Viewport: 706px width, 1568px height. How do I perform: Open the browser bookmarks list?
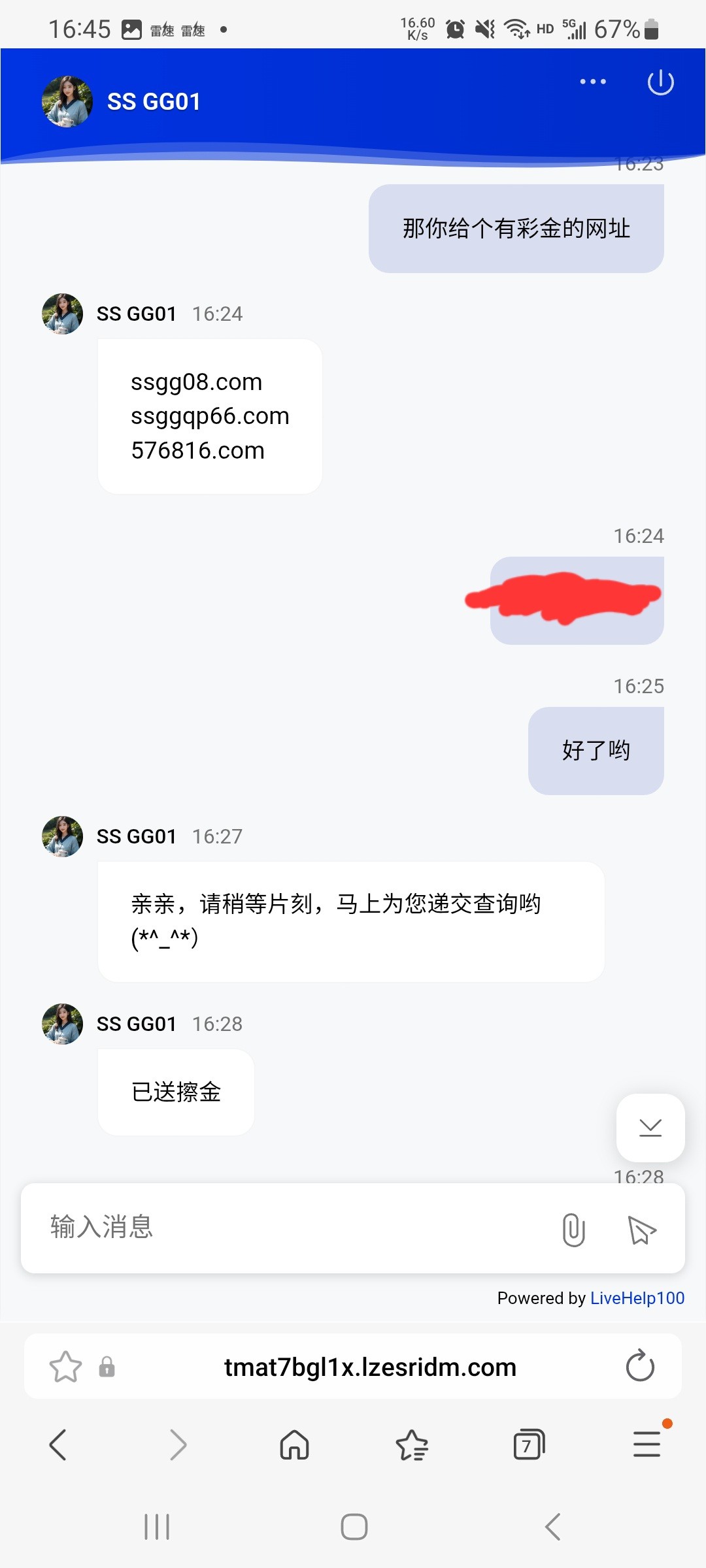[x=412, y=1445]
